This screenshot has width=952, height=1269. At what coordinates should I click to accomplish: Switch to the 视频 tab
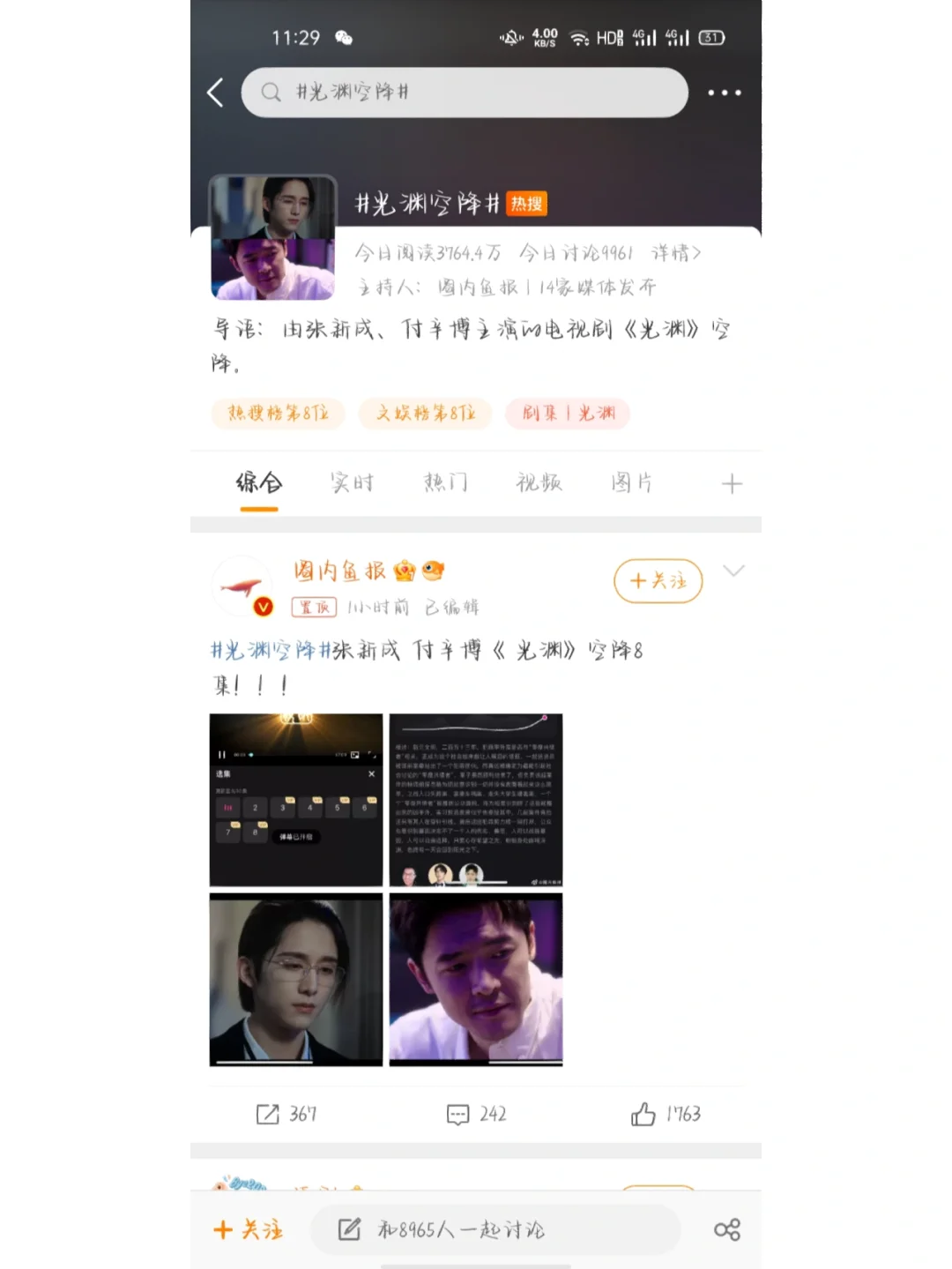point(539,482)
